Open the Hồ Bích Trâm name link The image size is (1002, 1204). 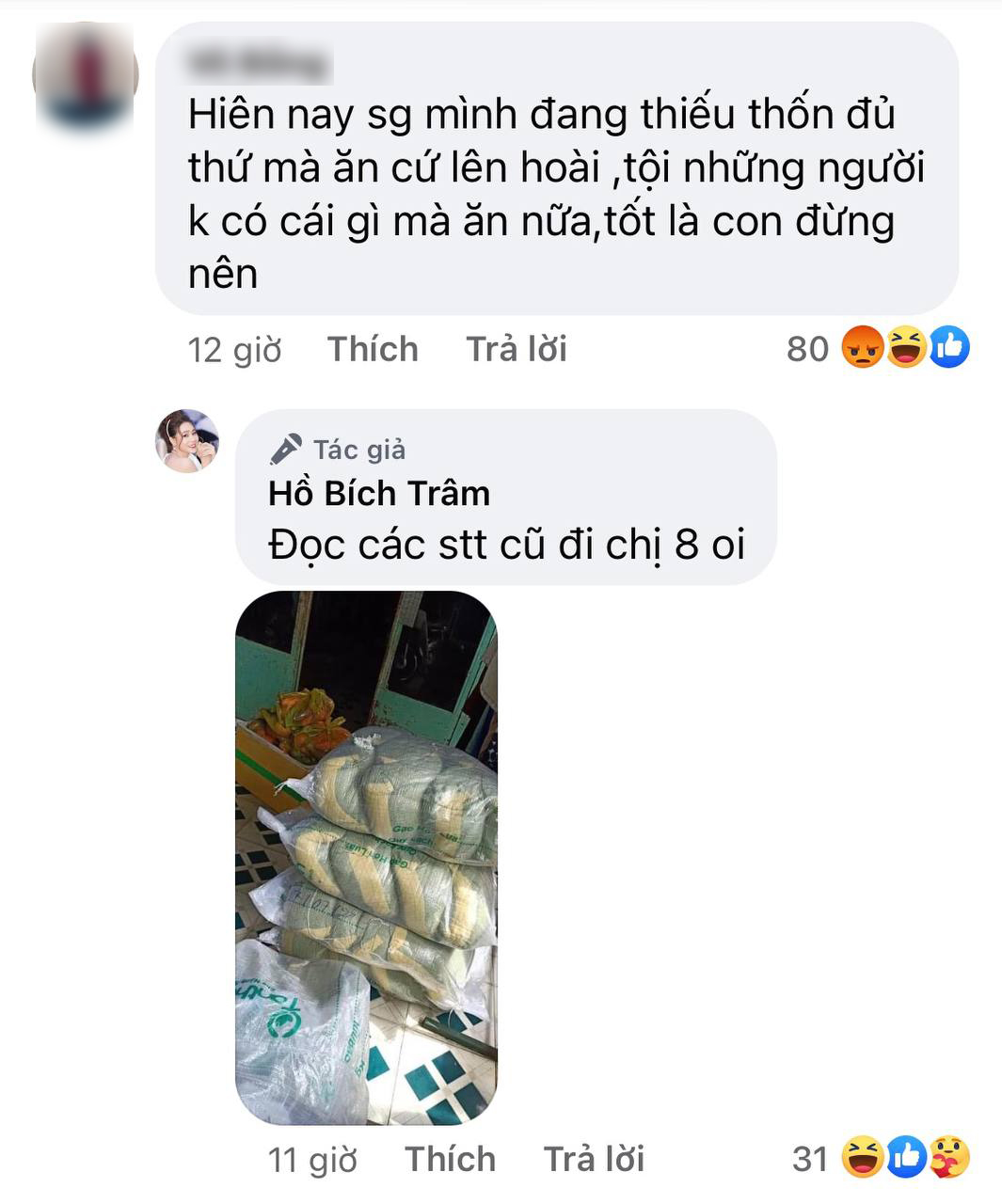tap(378, 493)
